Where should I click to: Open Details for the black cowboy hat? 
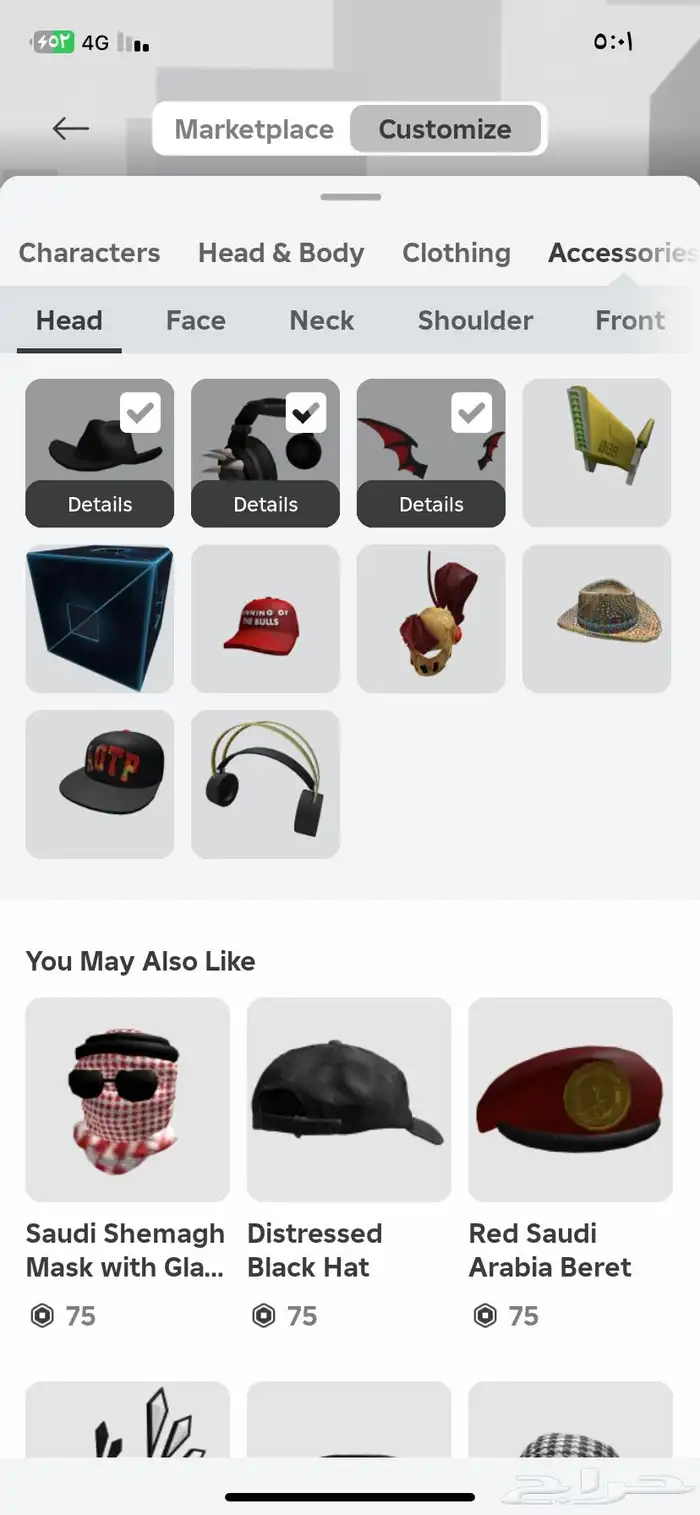[x=100, y=504]
